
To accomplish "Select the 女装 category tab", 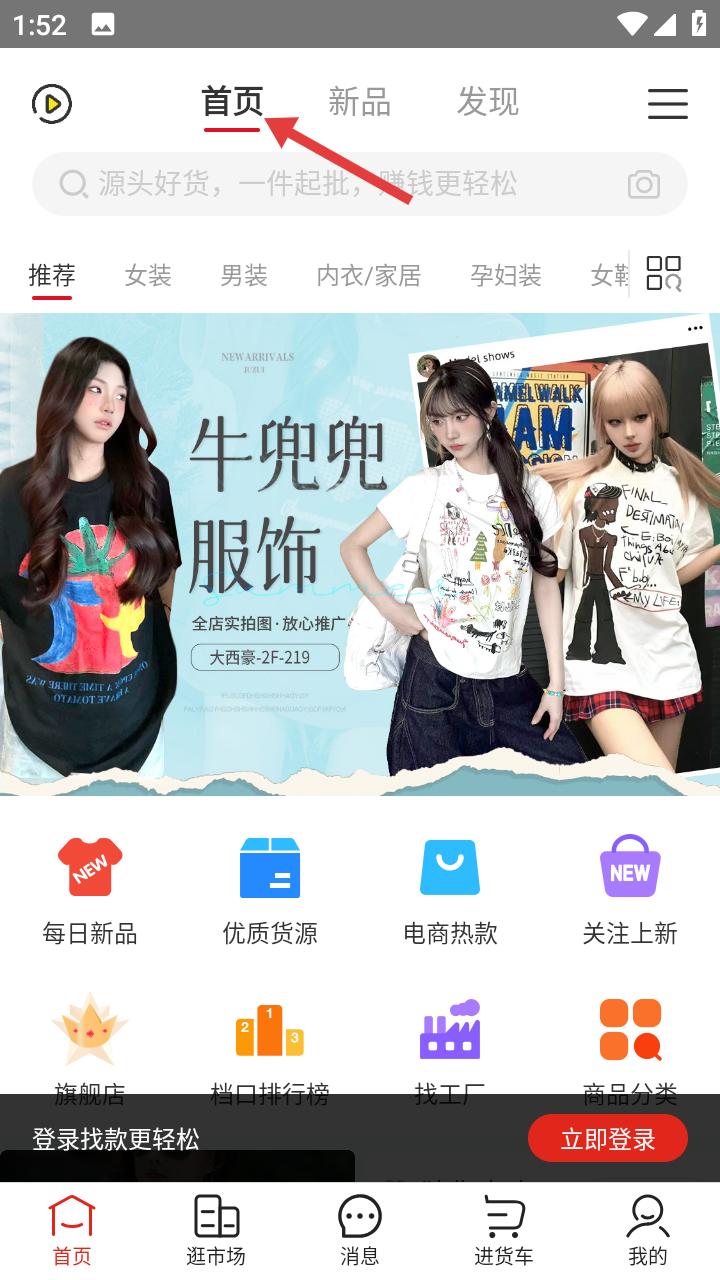I will coord(148,275).
